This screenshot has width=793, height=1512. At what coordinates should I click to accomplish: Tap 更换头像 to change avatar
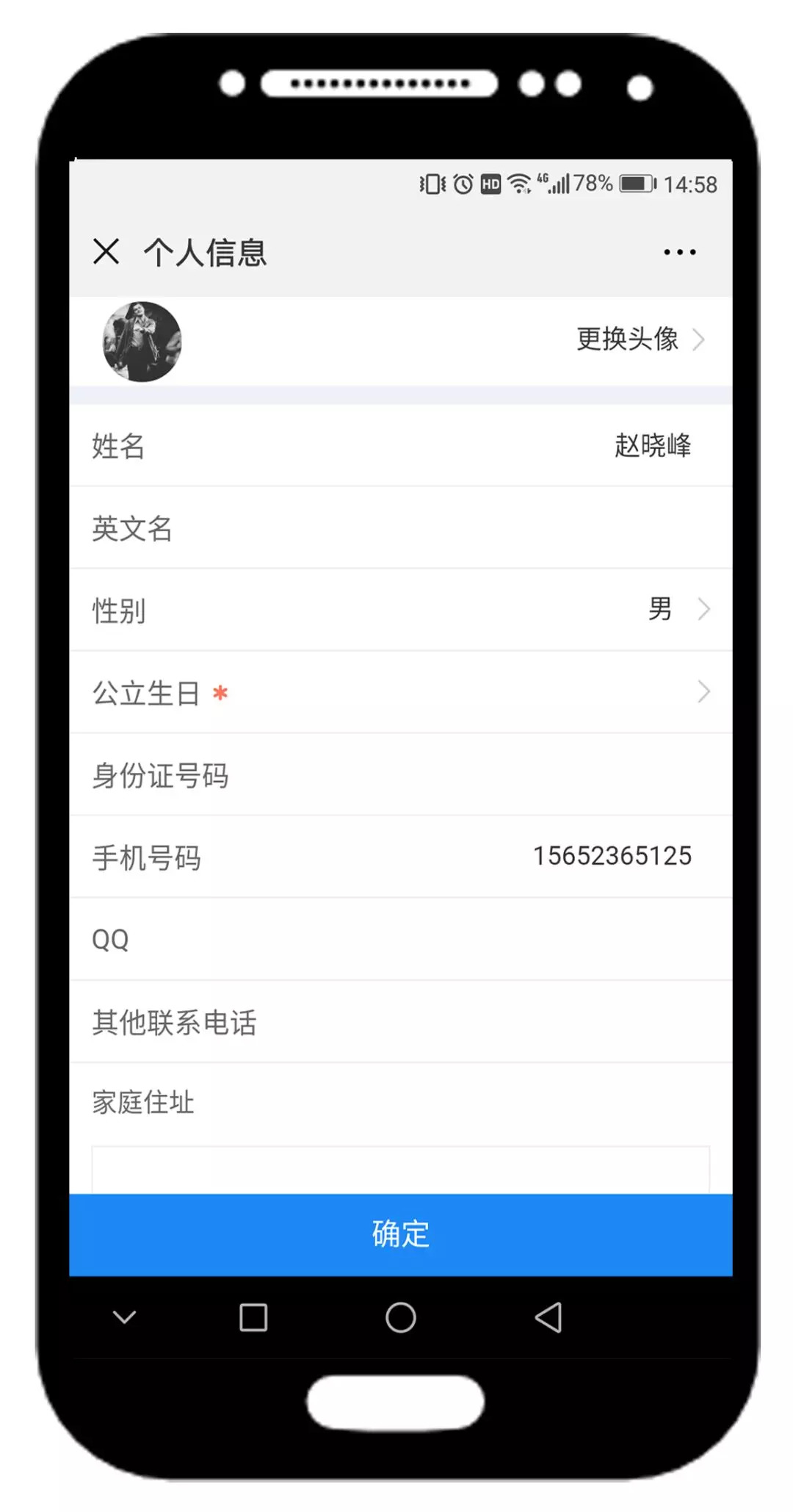coord(639,339)
